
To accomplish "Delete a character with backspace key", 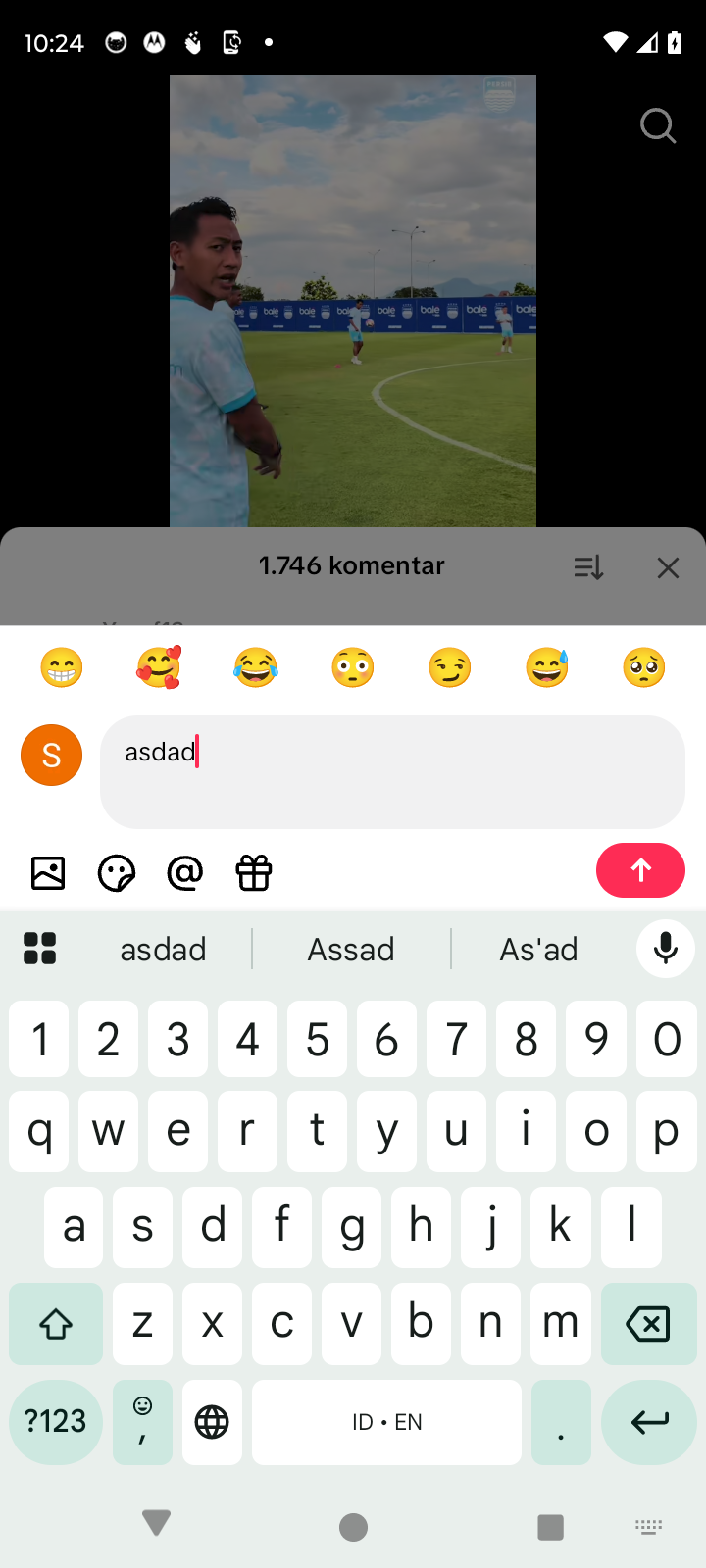I will pyautogui.click(x=647, y=1324).
